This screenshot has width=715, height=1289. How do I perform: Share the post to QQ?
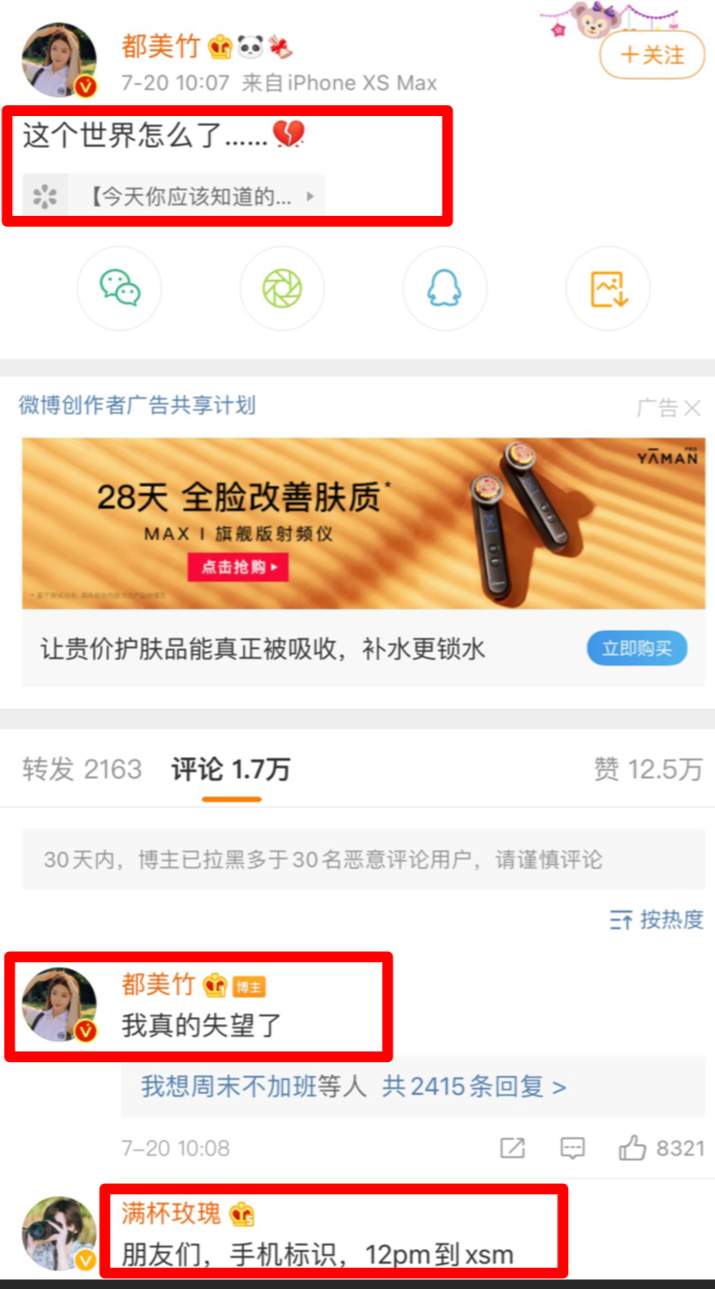point(444,289)
